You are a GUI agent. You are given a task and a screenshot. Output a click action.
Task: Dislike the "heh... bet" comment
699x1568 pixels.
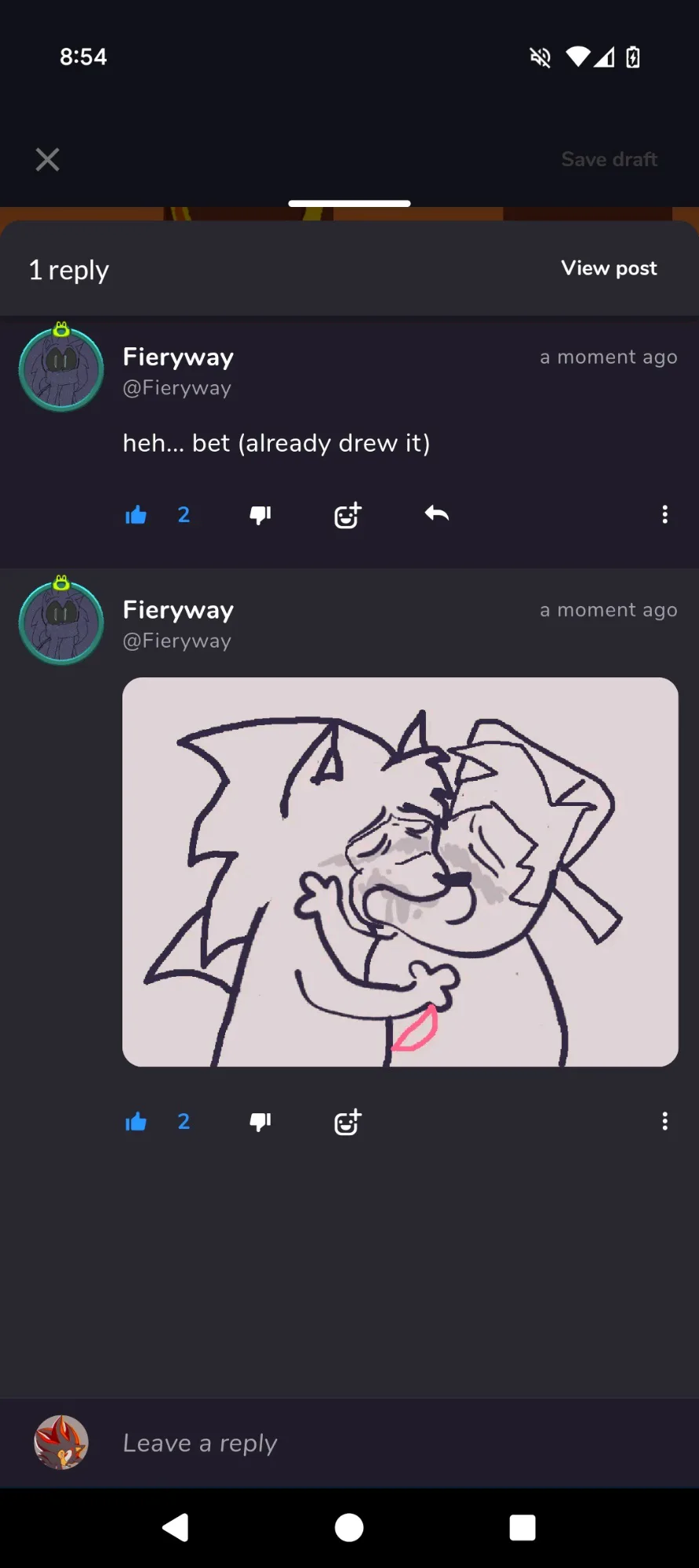coord(260,514)
